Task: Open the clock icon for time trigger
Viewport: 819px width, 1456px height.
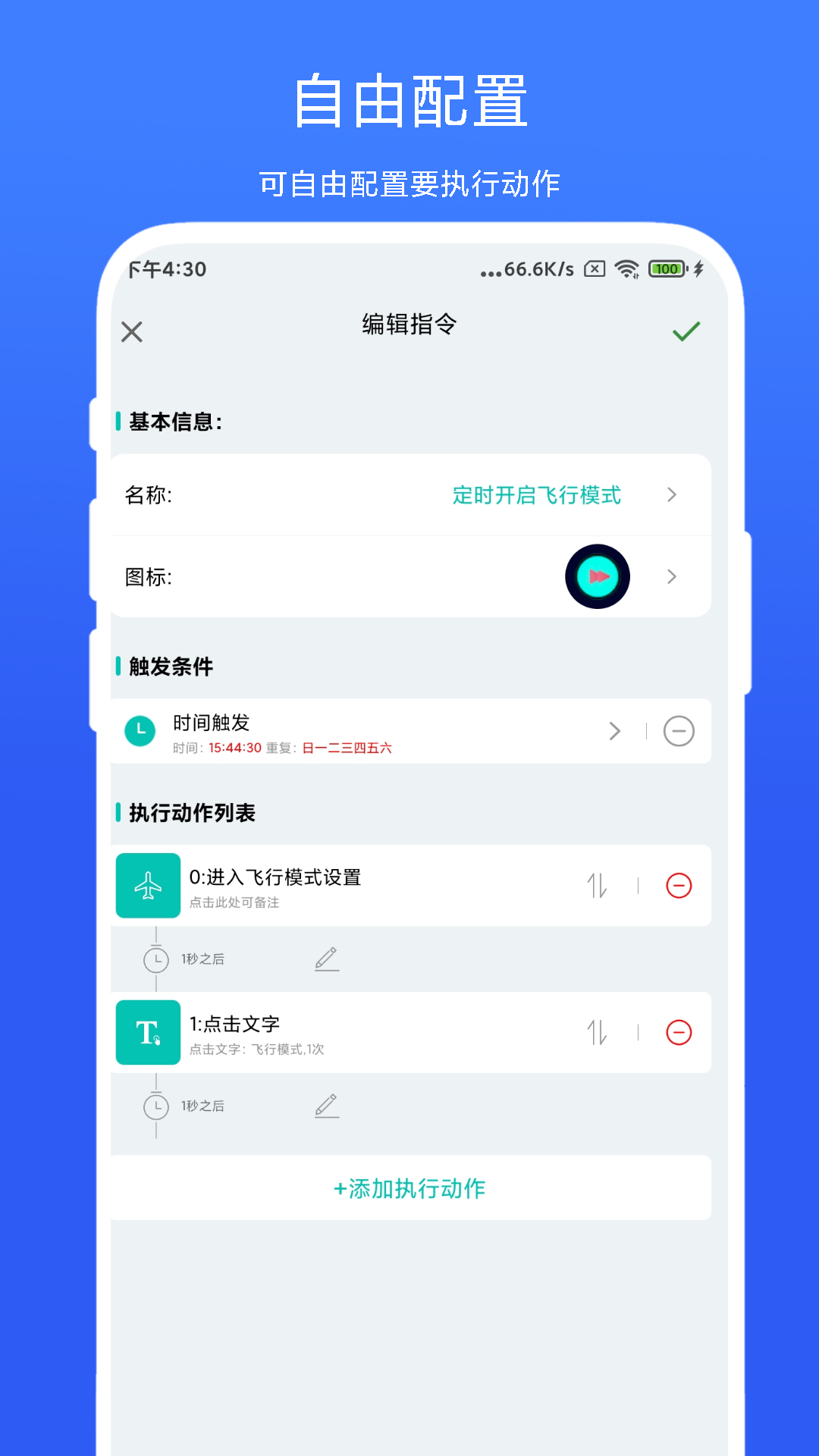Action: (140, 731)
